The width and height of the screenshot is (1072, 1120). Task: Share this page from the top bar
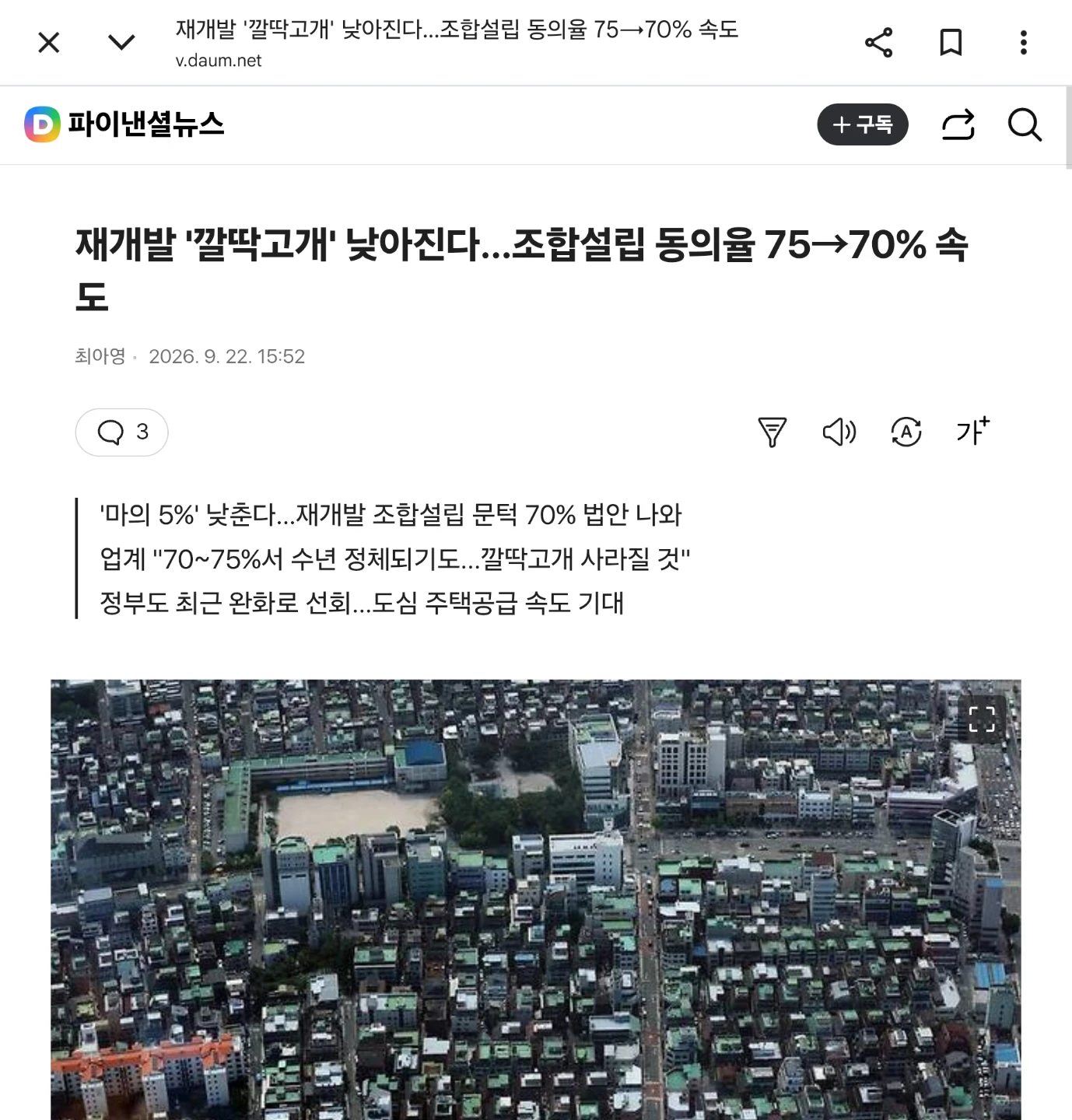click(x=879, y=43)
